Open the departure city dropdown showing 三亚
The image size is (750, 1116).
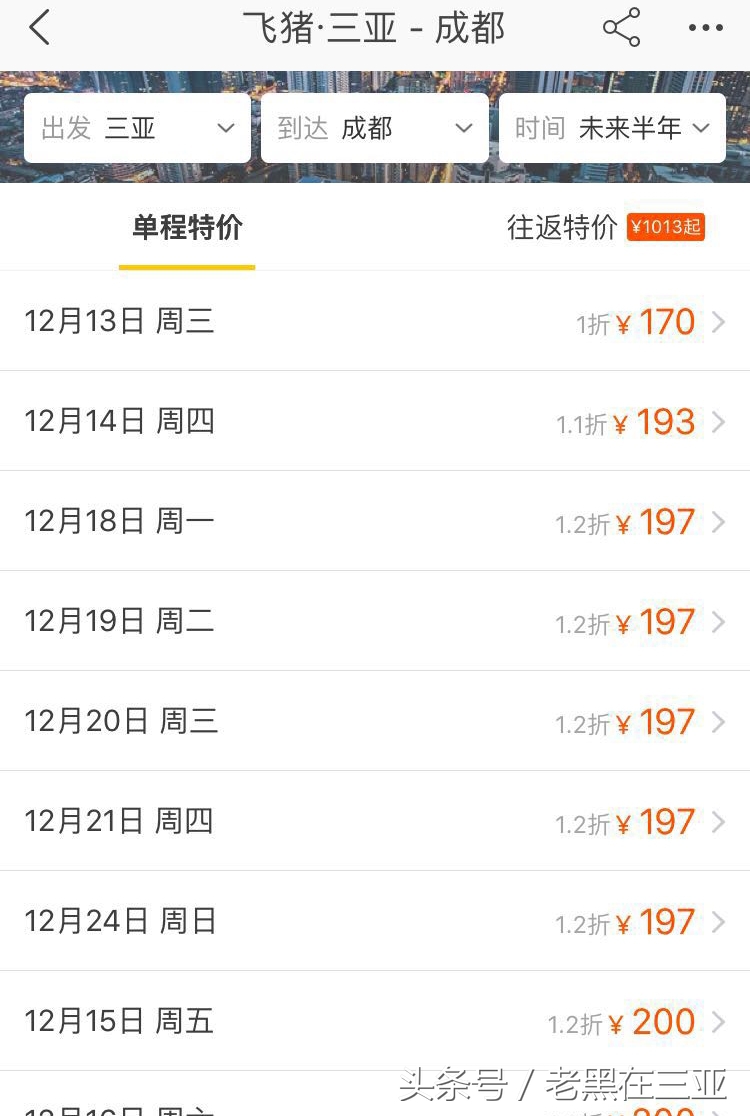point(137,128)
